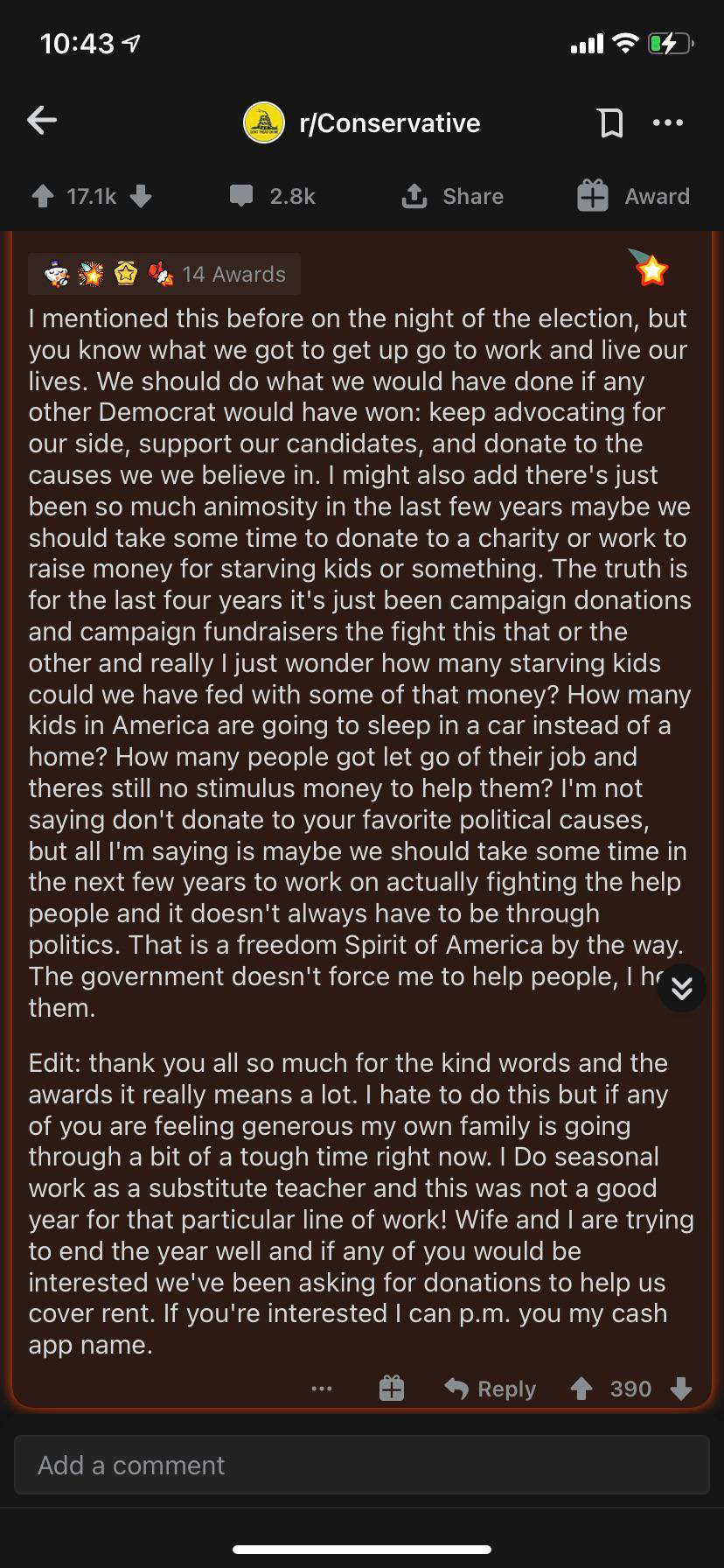Bookmark the post
This screenshot has height=1568, width=724.
[x=611, y=122]
